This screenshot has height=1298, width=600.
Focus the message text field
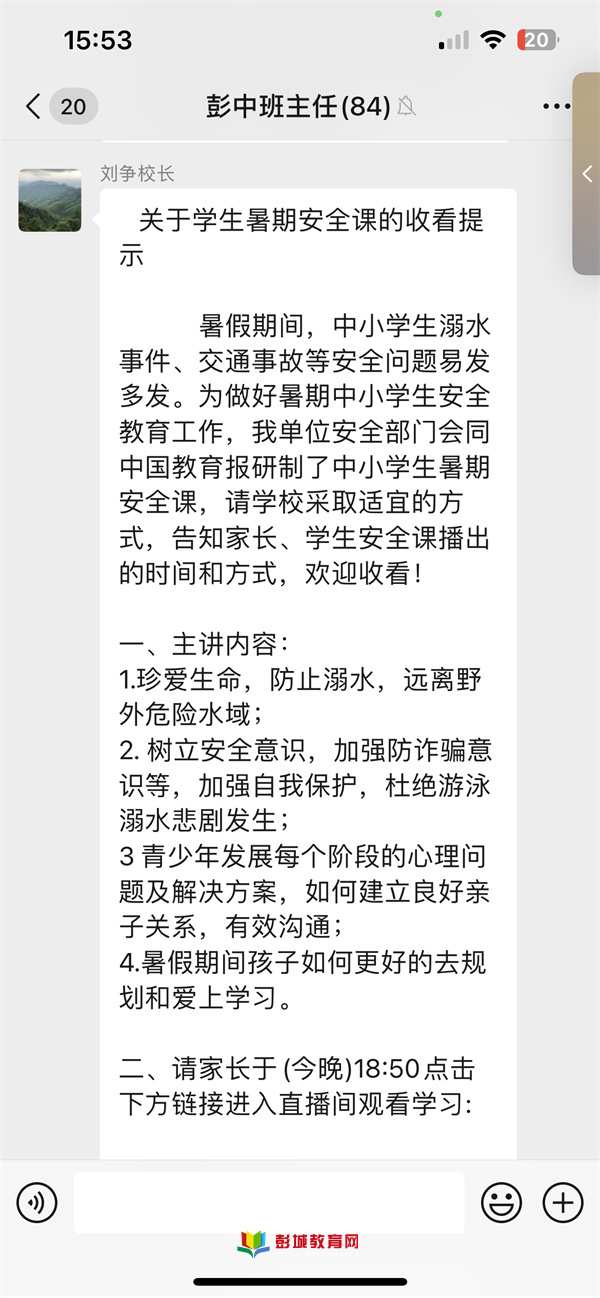pyautogui.click(x=268, y=1202)
